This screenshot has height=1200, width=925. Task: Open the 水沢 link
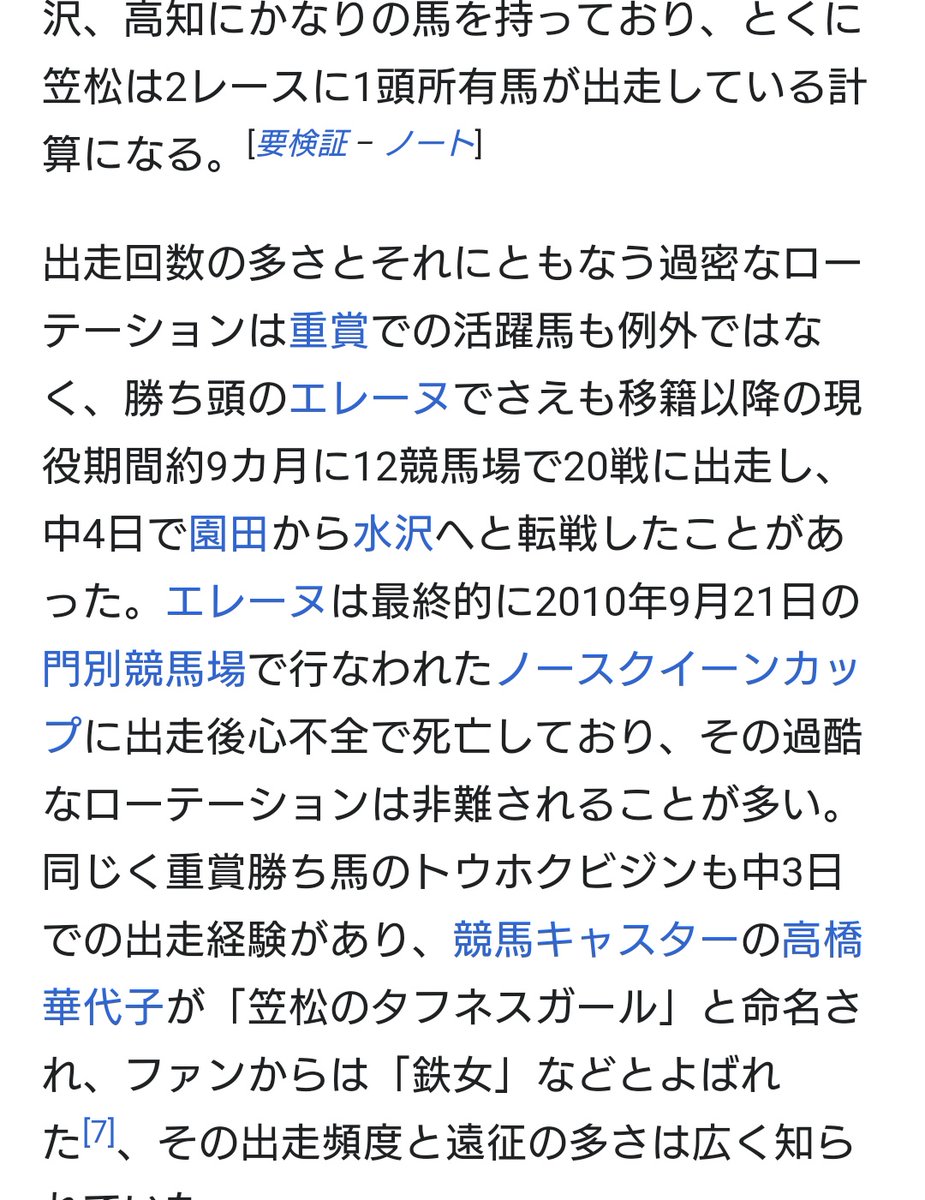click(393, 534)
